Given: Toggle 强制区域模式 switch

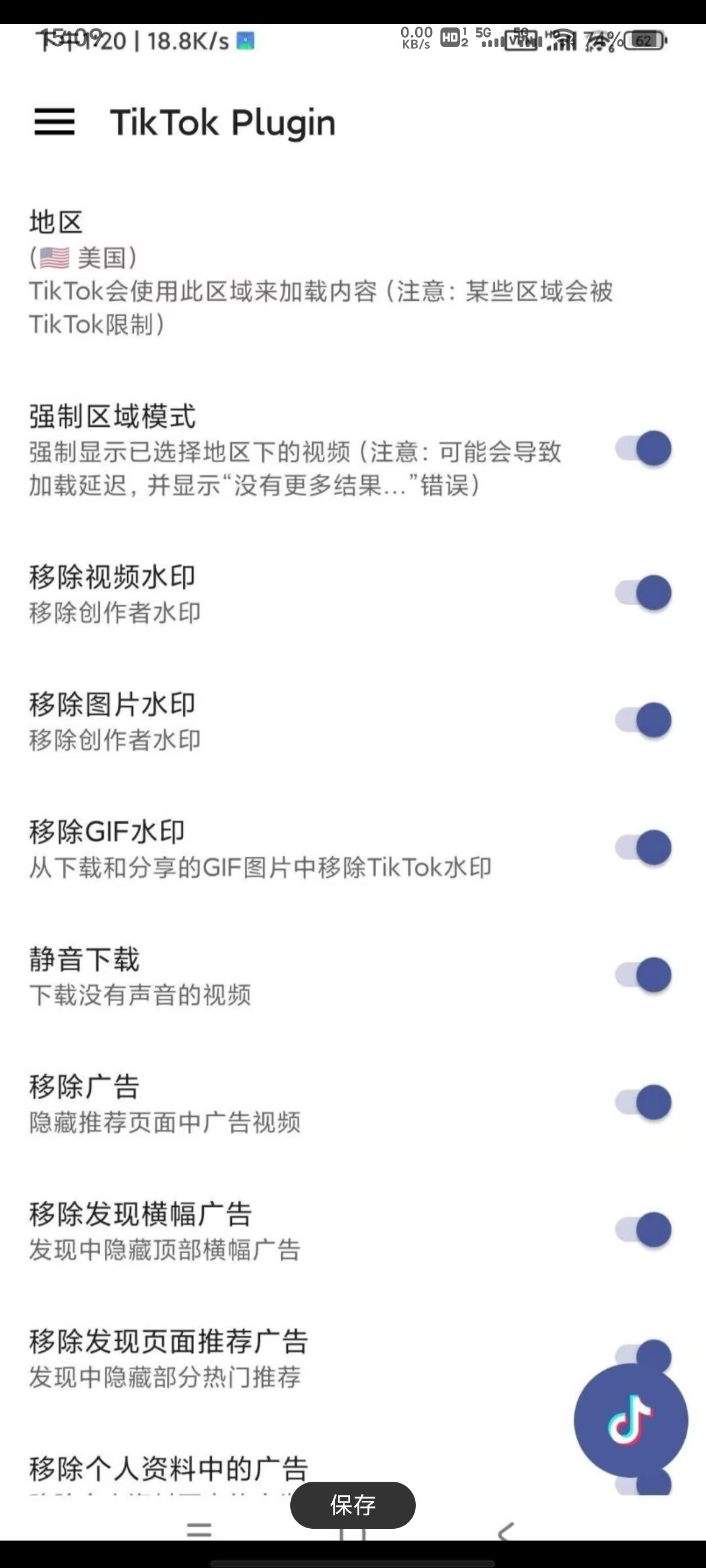Looking at the screenshot, I should 643,449.
